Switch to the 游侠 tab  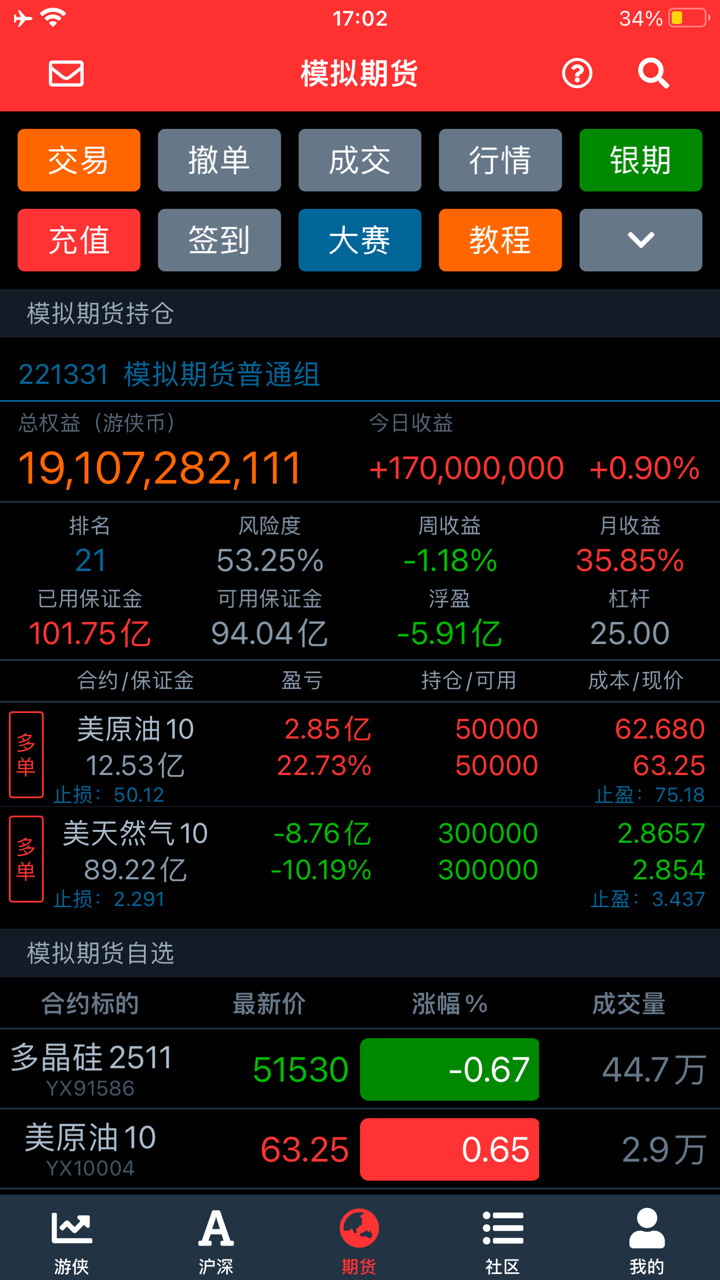[x=72, y=1240]
